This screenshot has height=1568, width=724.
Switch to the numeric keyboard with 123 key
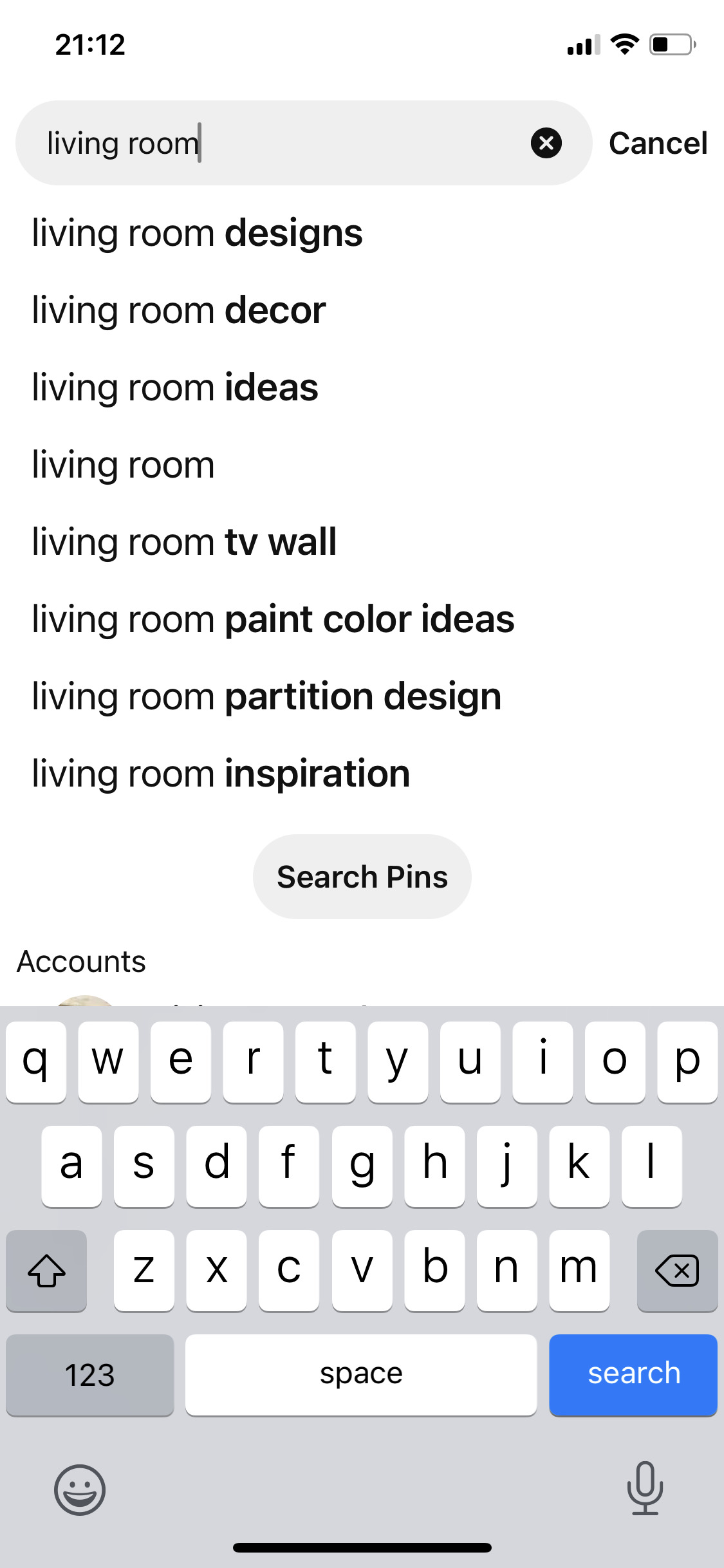(89, 1374)
